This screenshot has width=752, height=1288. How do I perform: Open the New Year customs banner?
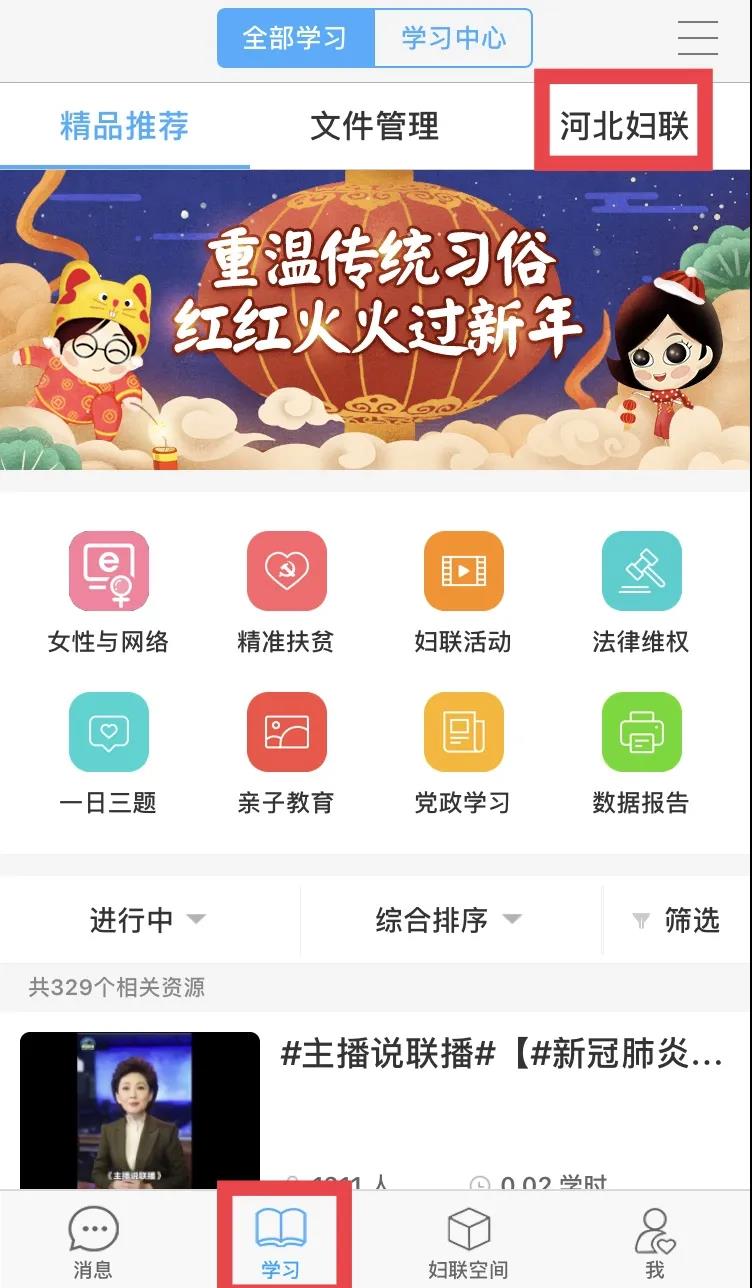click(376, 320)
